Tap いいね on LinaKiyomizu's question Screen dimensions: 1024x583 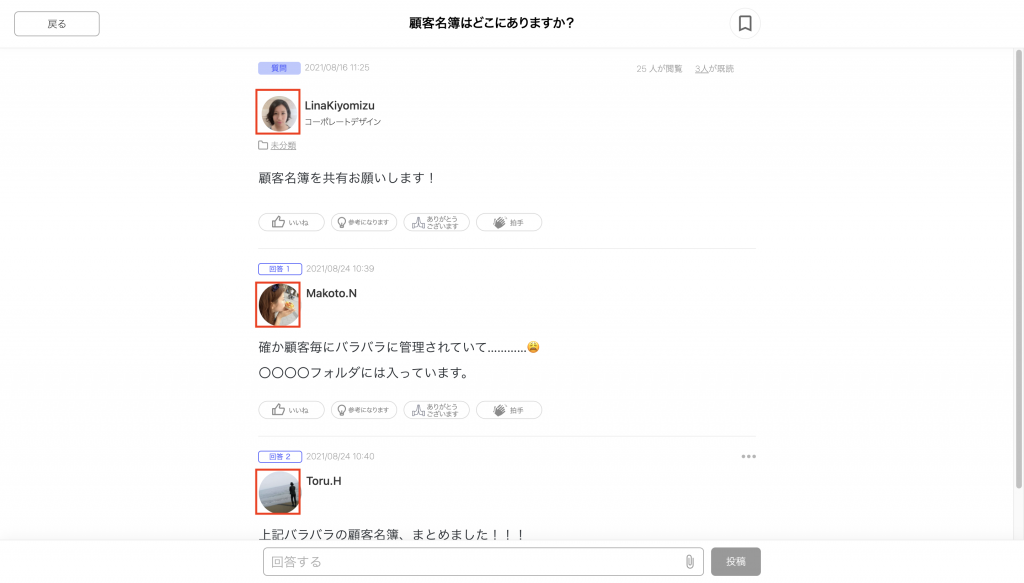click(x=291, y=222)
